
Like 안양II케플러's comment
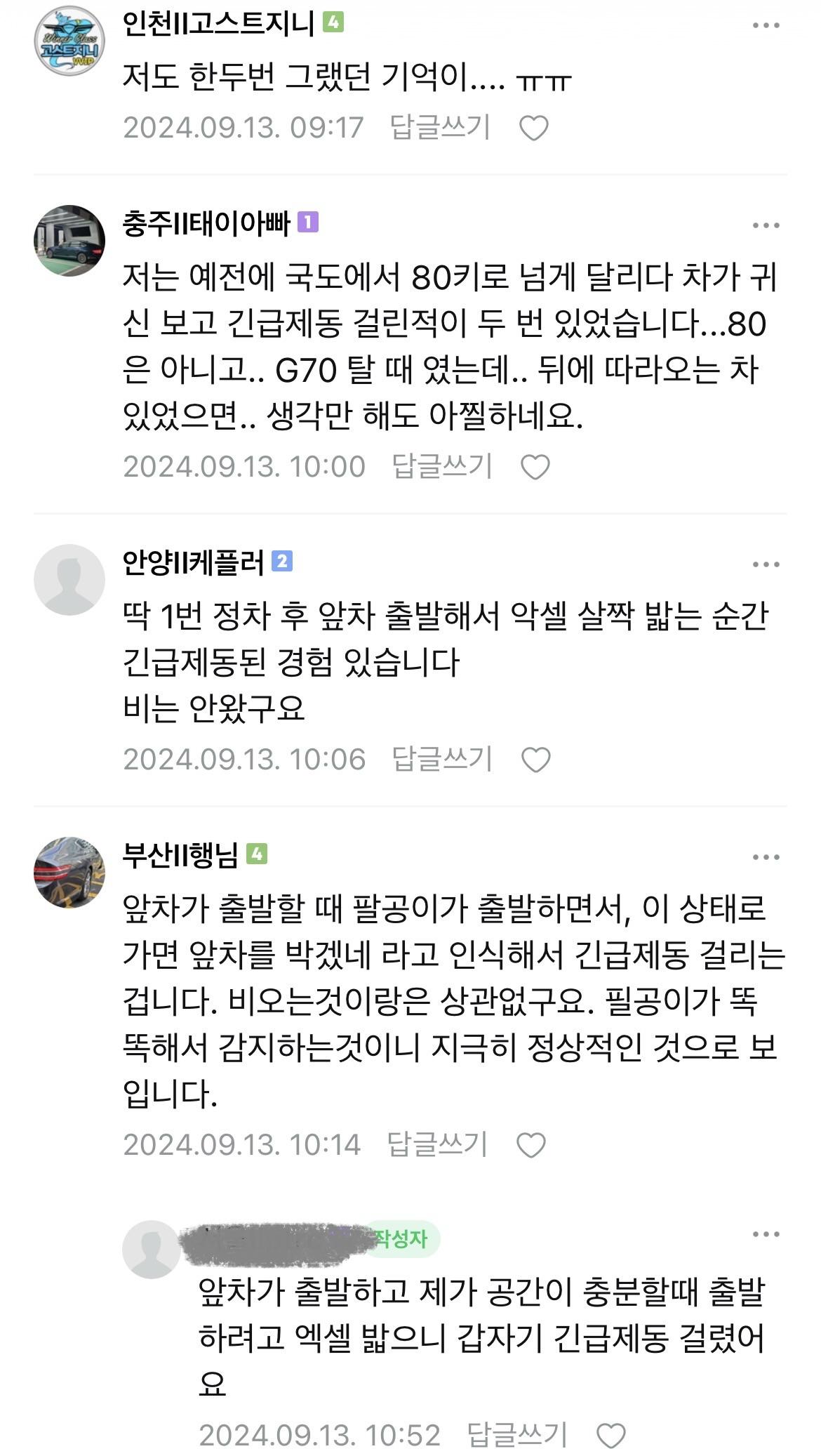(536, 760)
